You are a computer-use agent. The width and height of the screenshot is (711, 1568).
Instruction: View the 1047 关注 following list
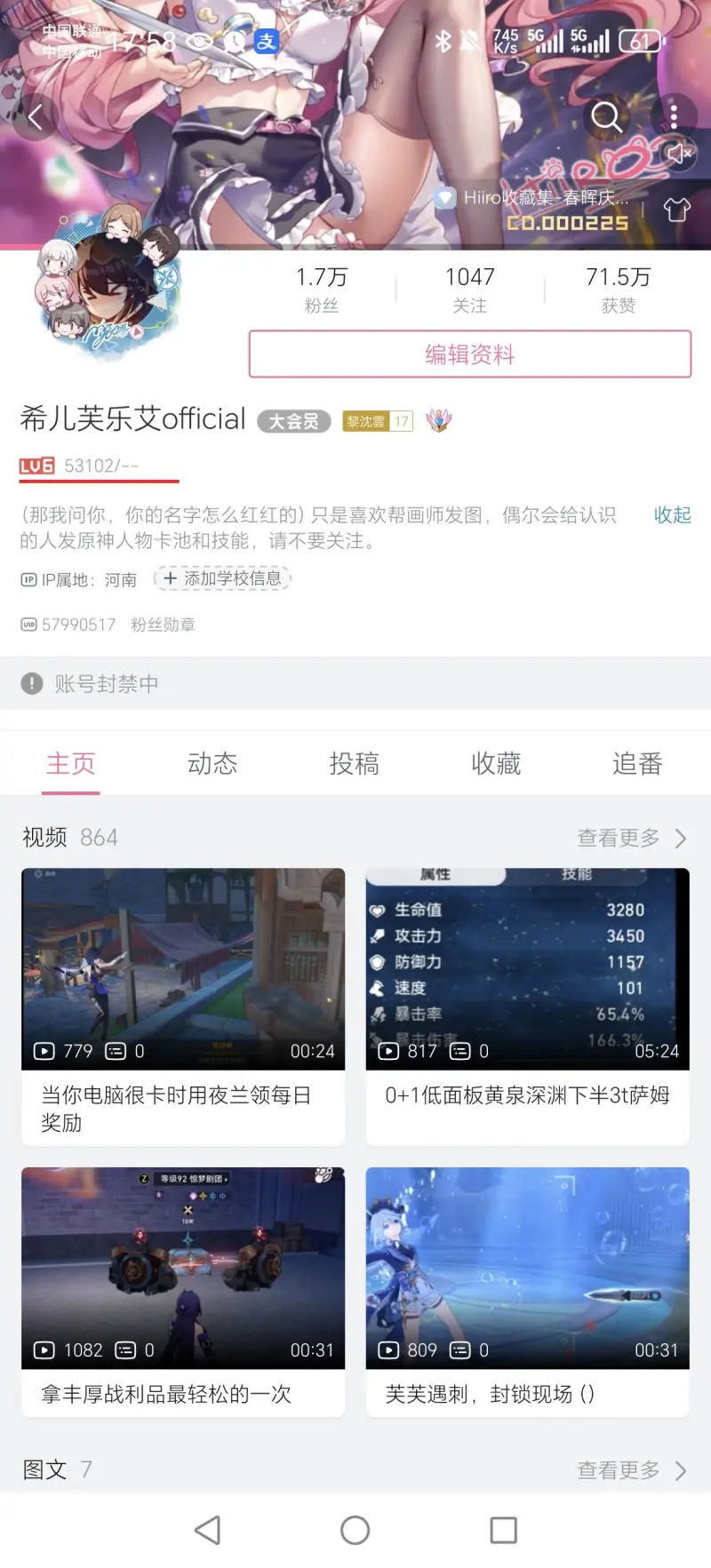click(x=469, y=290)
